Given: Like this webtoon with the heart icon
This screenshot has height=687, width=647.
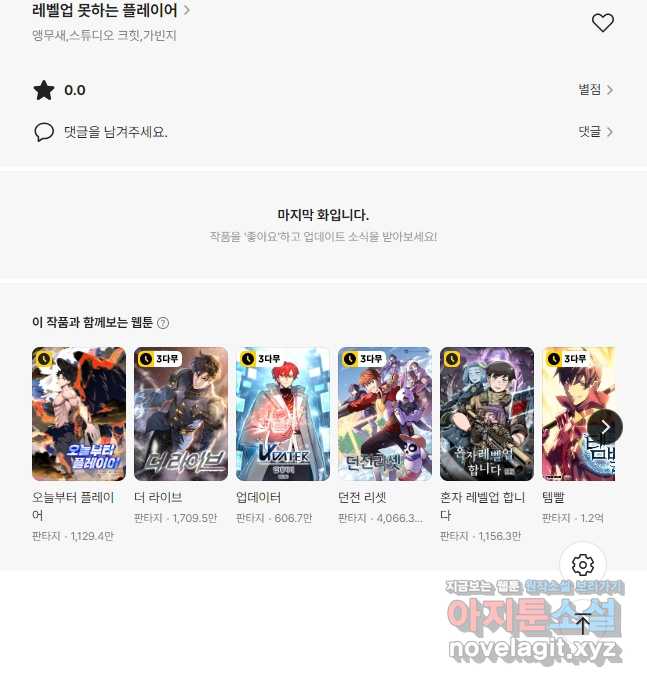Looking at the screenshot, I should click(602, 22).
